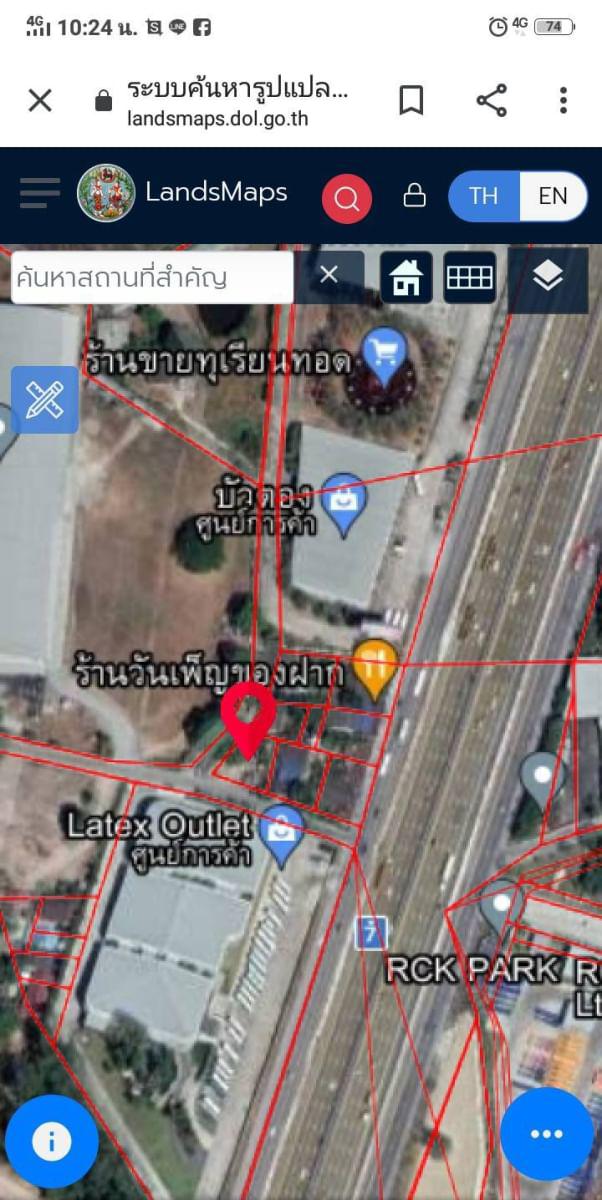The height and width of the screenshot is (1200, 602).
Task: Open the browser overflow menu
Action: tap(563, 100)
